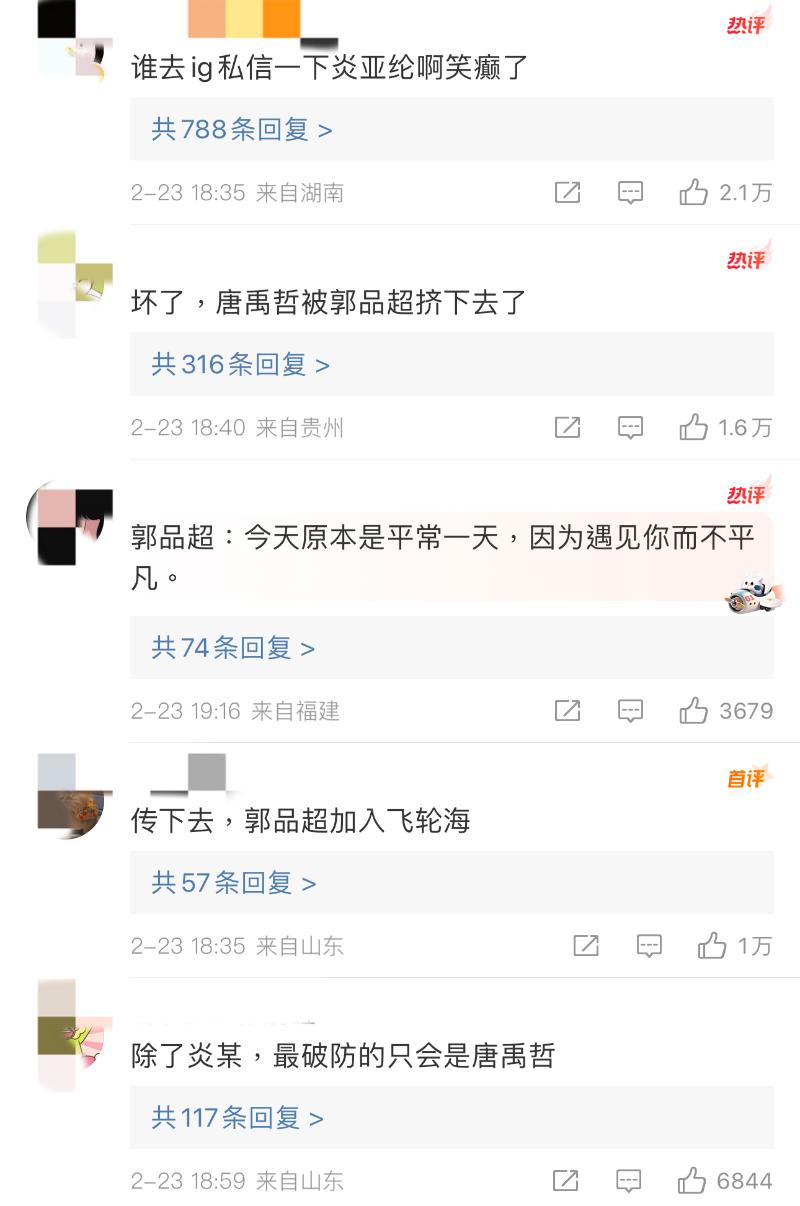Comment on the 唐禹哲被郭品超挤下去了 post
800x1206 pixels.
[630, 428]
